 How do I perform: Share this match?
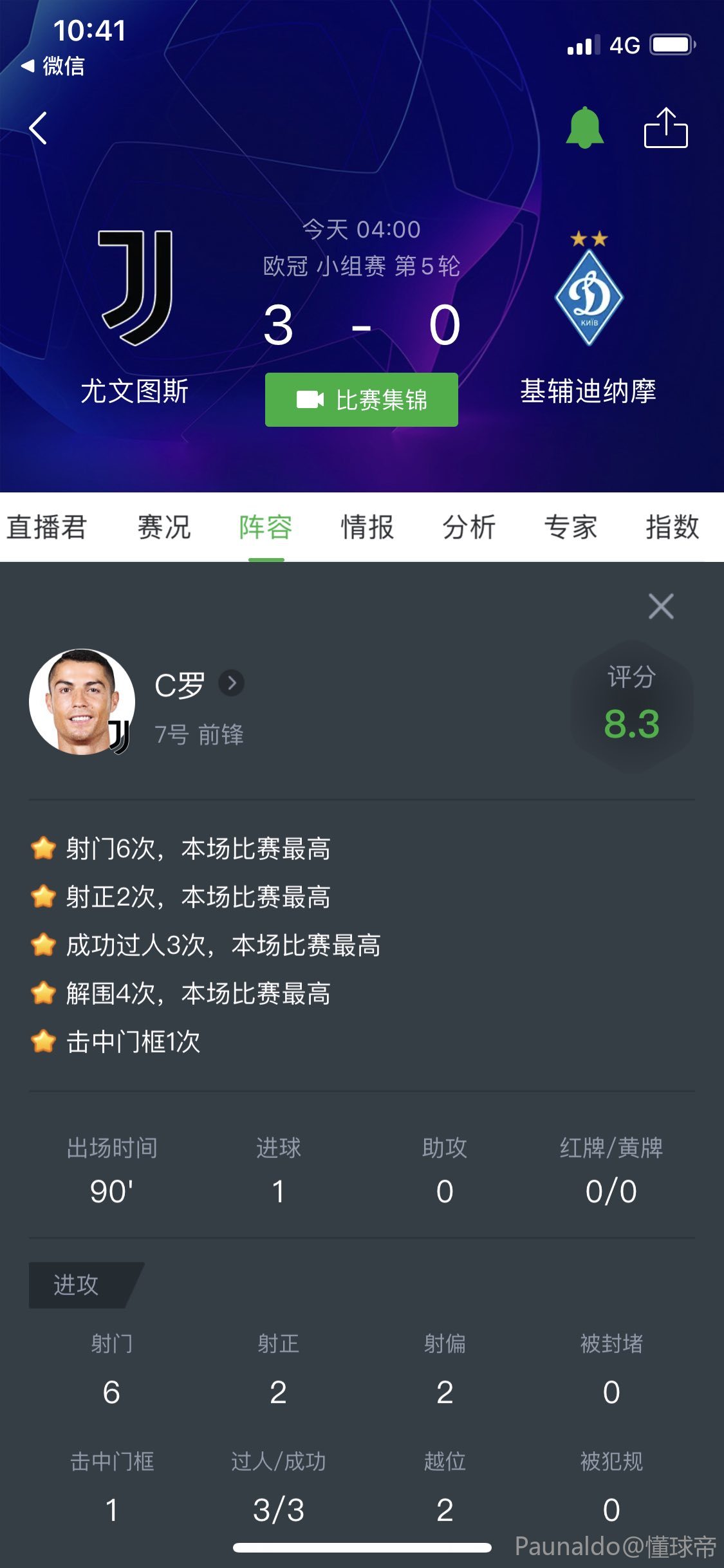pos(665,128)
